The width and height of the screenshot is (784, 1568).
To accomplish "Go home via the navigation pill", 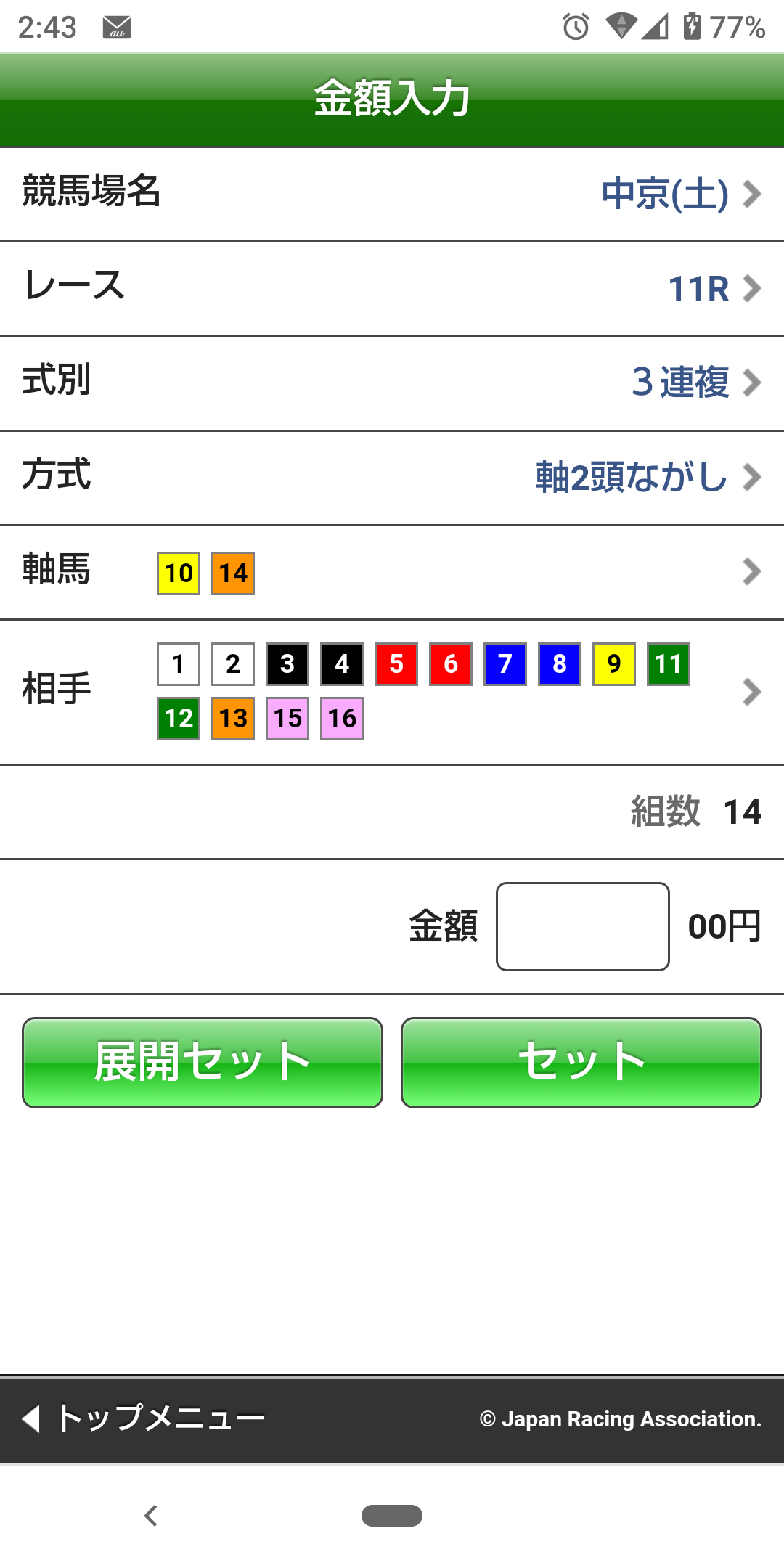I will point(392,1516).
